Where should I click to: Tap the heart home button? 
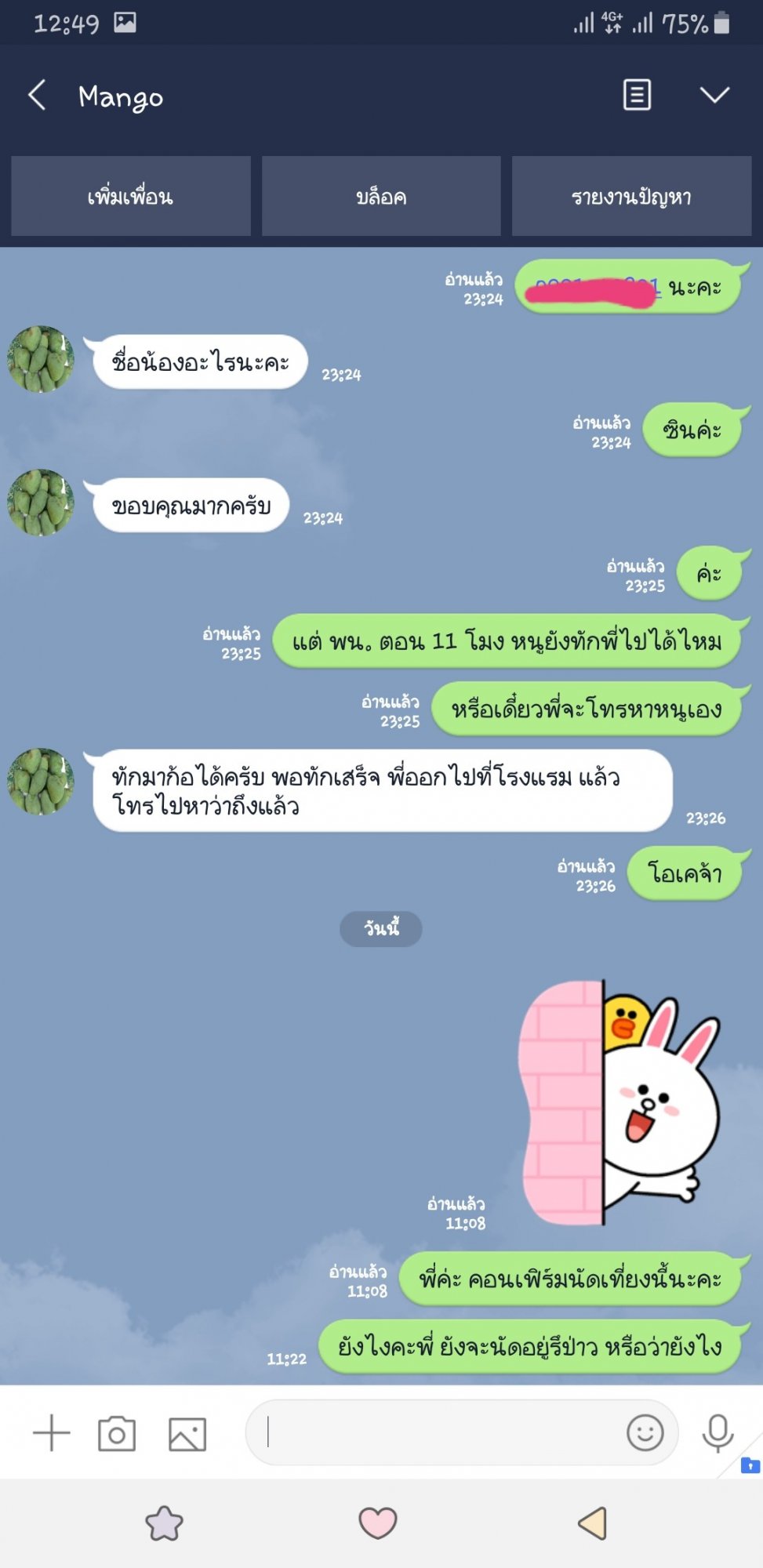click(378, 1523)
